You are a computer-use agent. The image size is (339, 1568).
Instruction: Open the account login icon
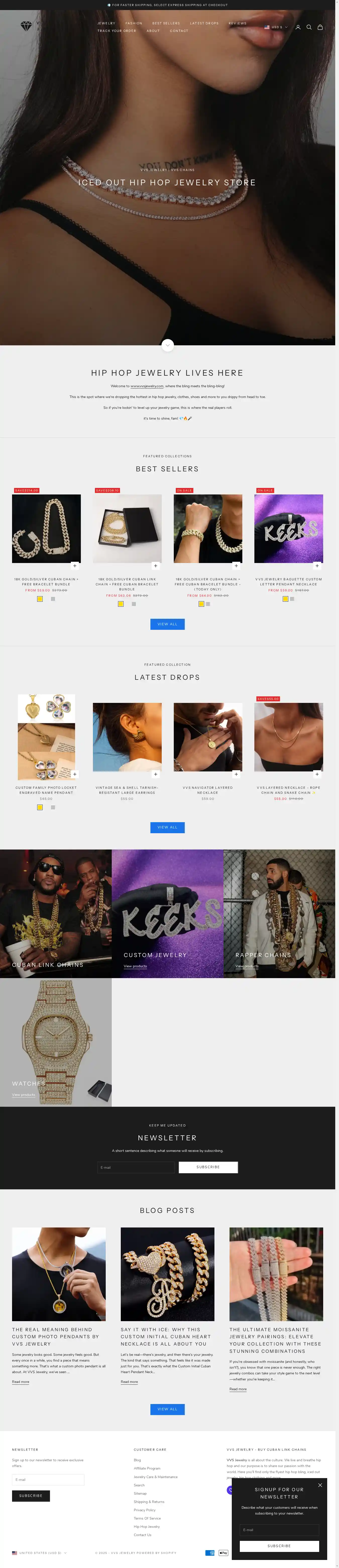click(x=298, y=27)
